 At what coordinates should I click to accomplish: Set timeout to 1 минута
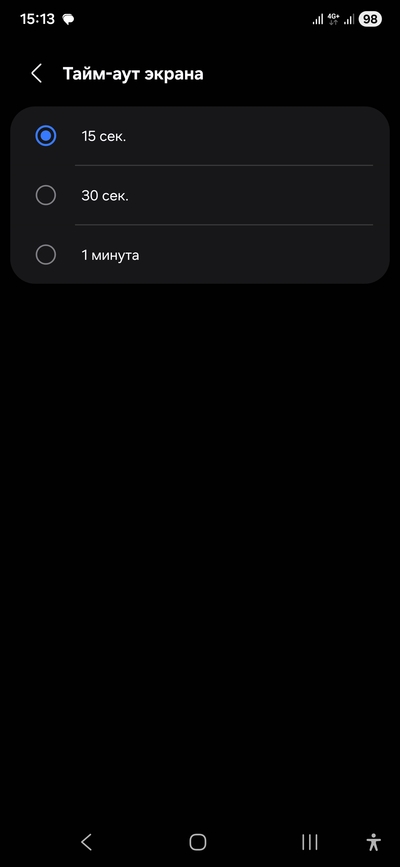click(x=200, y=255)
